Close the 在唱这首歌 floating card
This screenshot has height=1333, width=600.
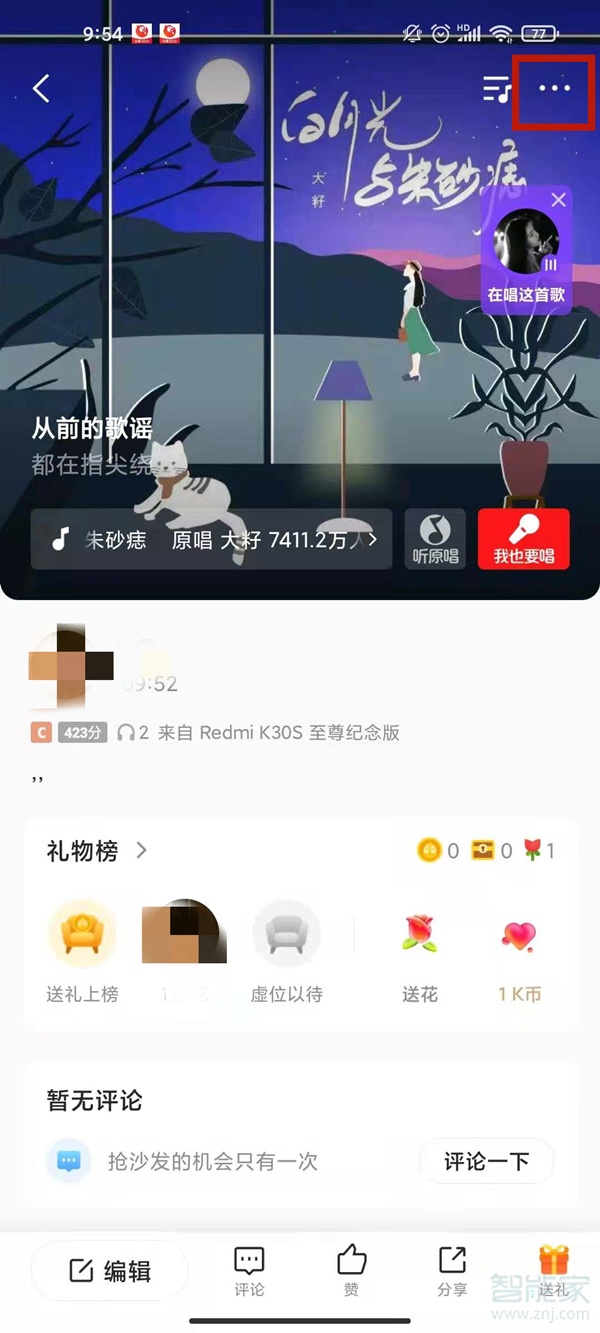558,200
